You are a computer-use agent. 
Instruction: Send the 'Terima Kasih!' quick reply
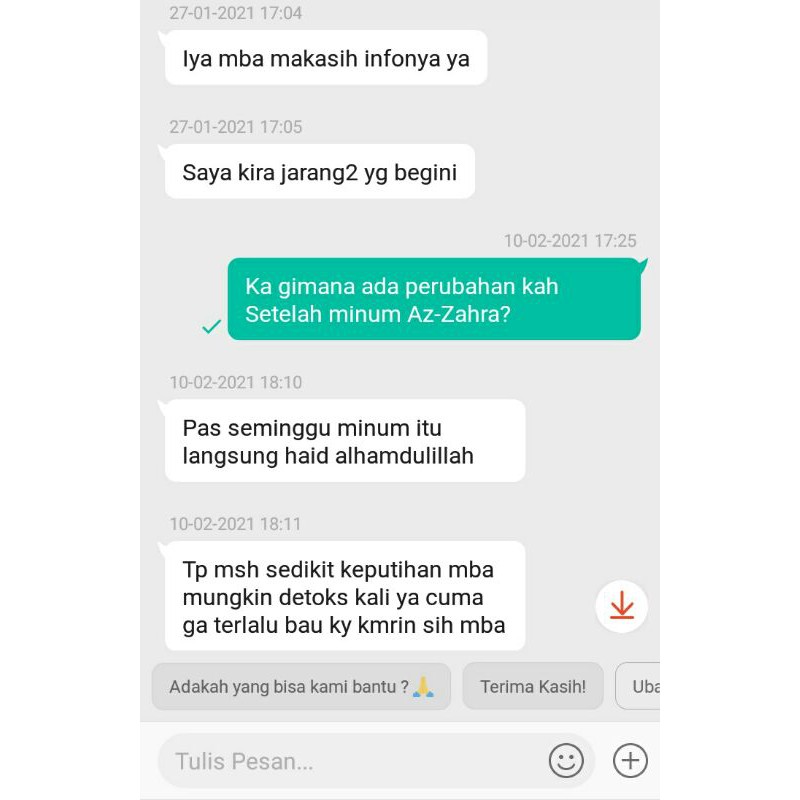pos(533,687)
